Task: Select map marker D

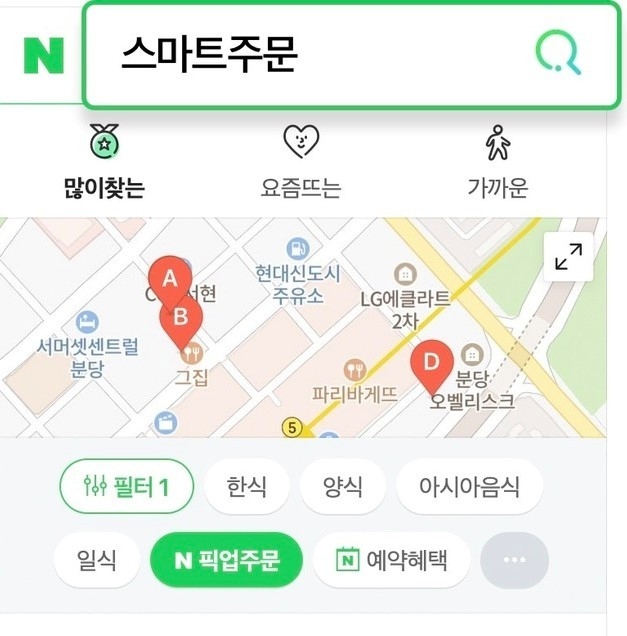Action: pyautogui.click(x=432, y=361)
